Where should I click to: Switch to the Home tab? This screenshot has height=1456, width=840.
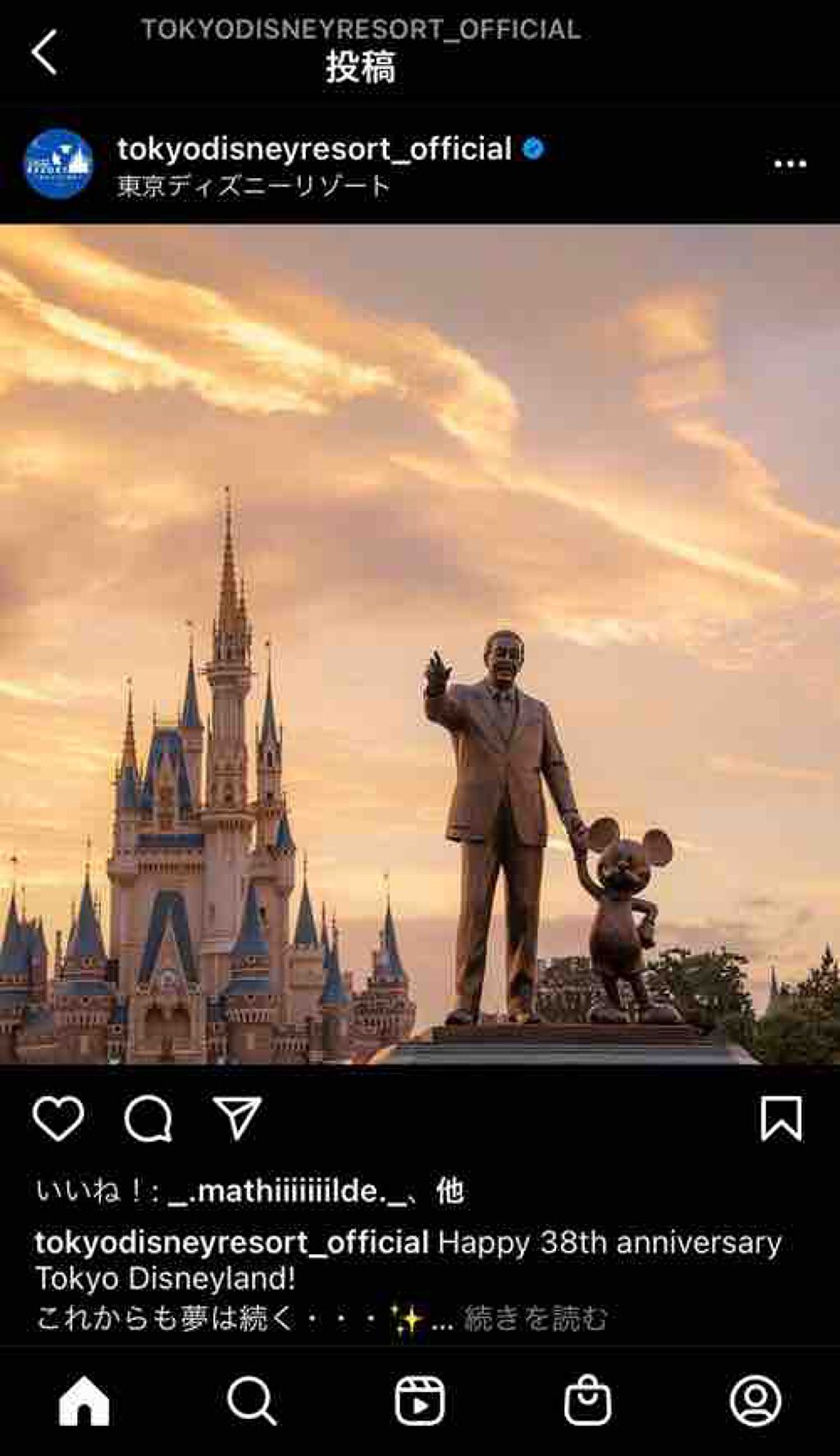tap(84, 1401)
